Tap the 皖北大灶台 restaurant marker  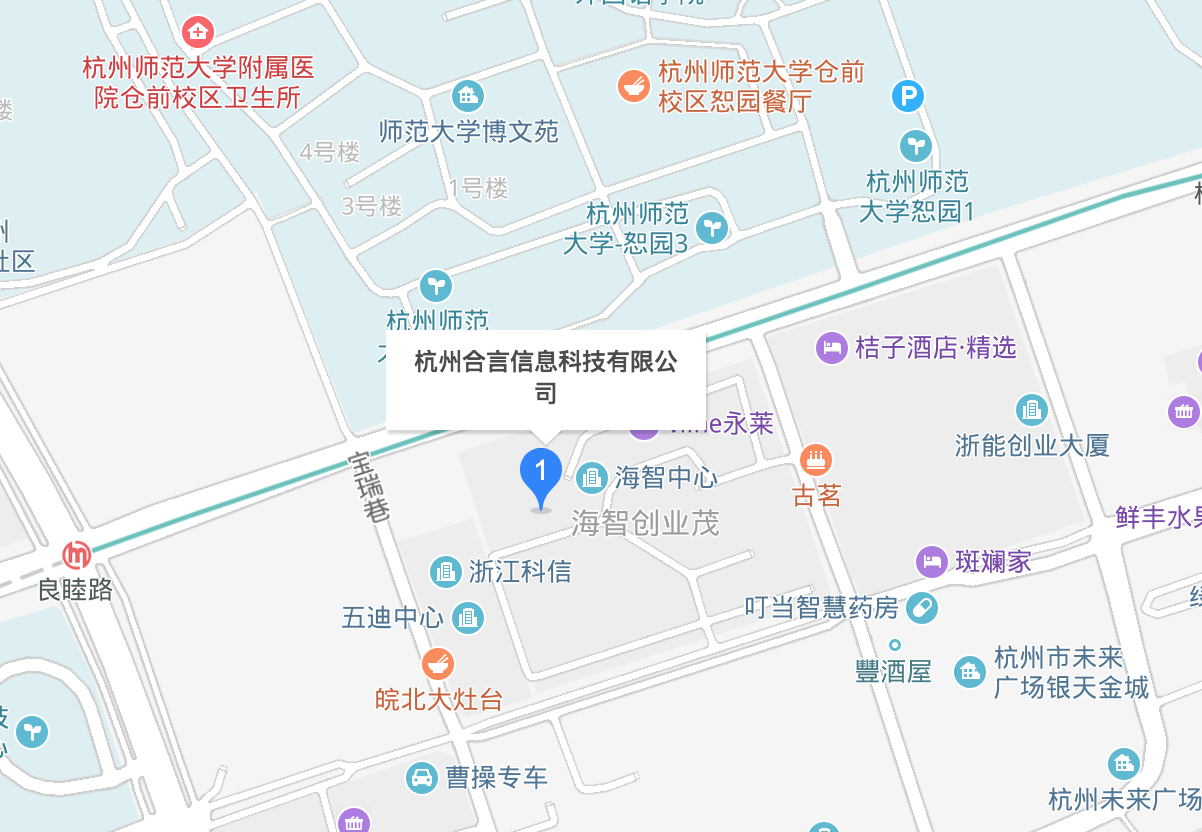tap(438, 664)
